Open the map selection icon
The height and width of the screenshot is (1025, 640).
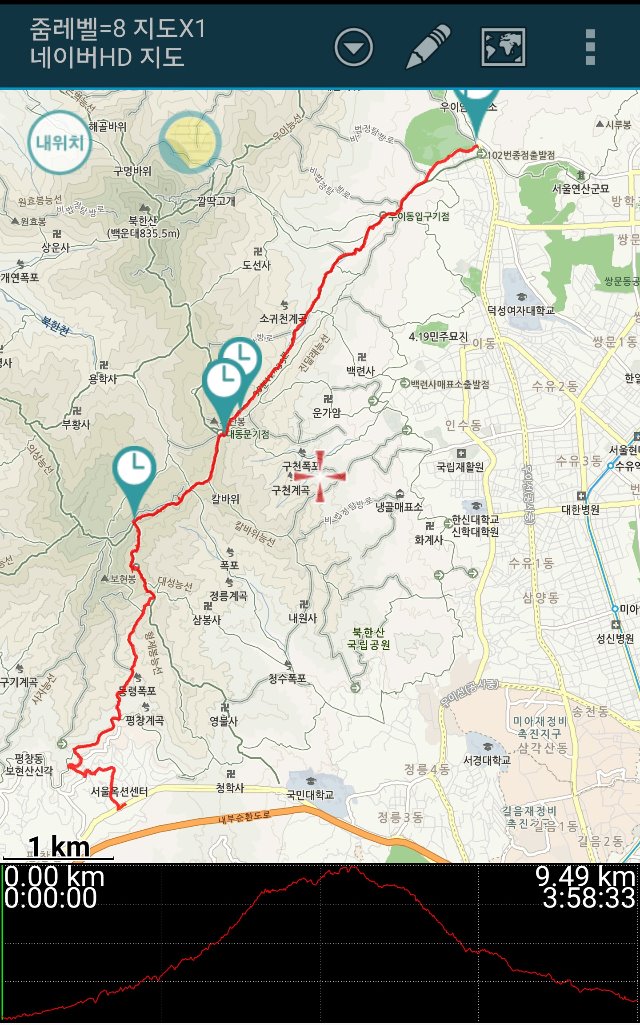503,46
